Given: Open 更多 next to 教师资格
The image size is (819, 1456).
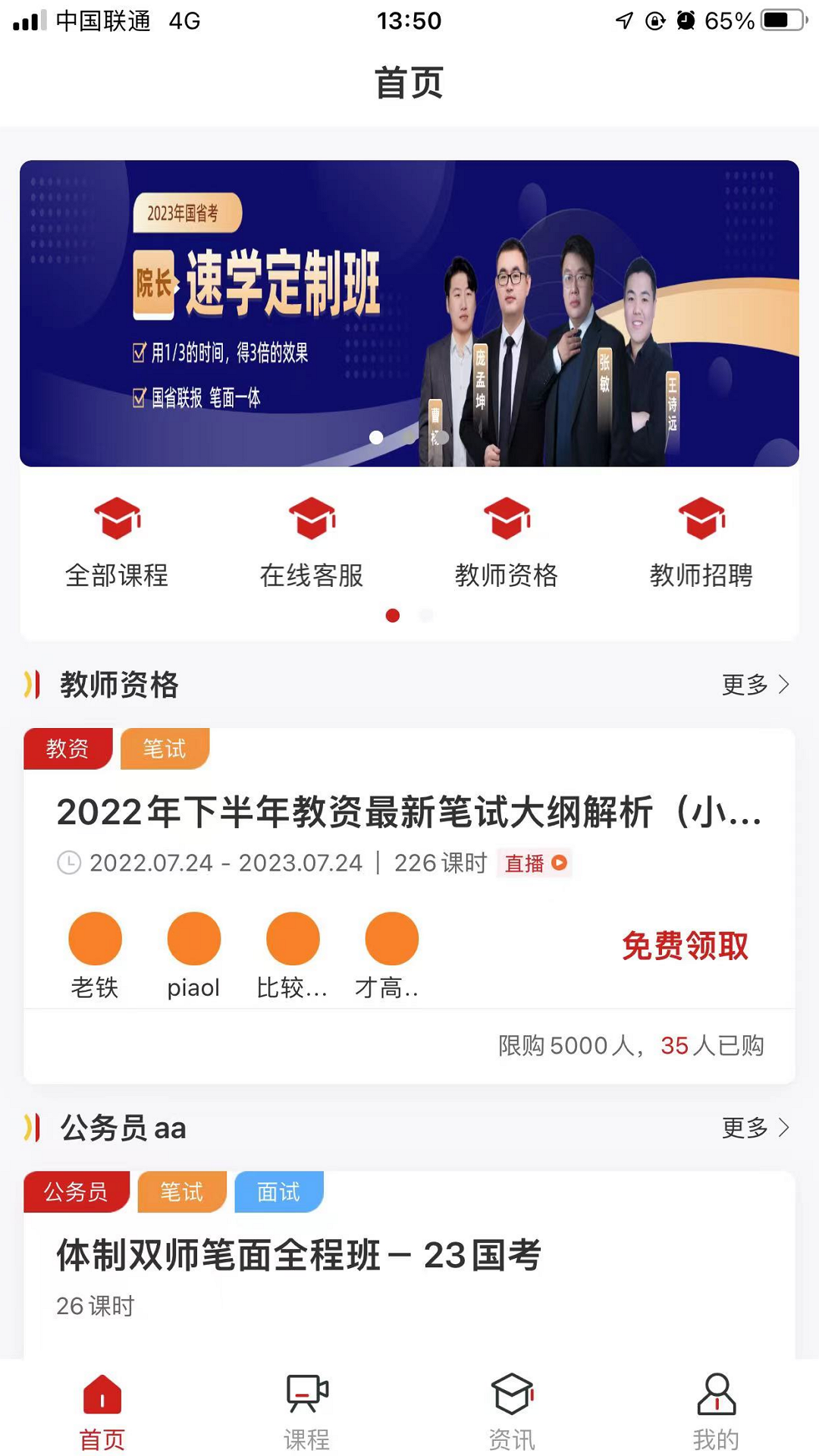Looking at the screenshot, I should [746, 685].
